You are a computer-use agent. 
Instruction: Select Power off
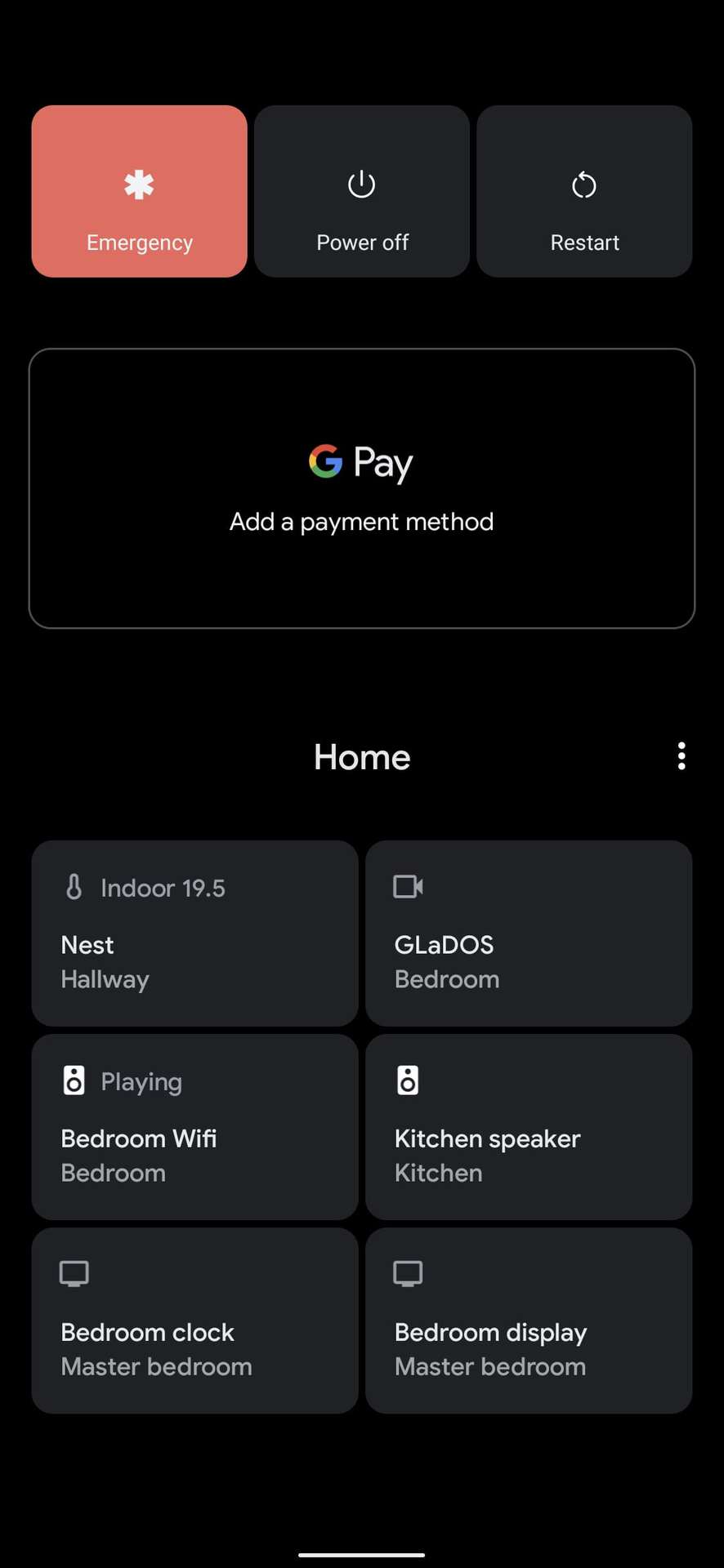361,191
